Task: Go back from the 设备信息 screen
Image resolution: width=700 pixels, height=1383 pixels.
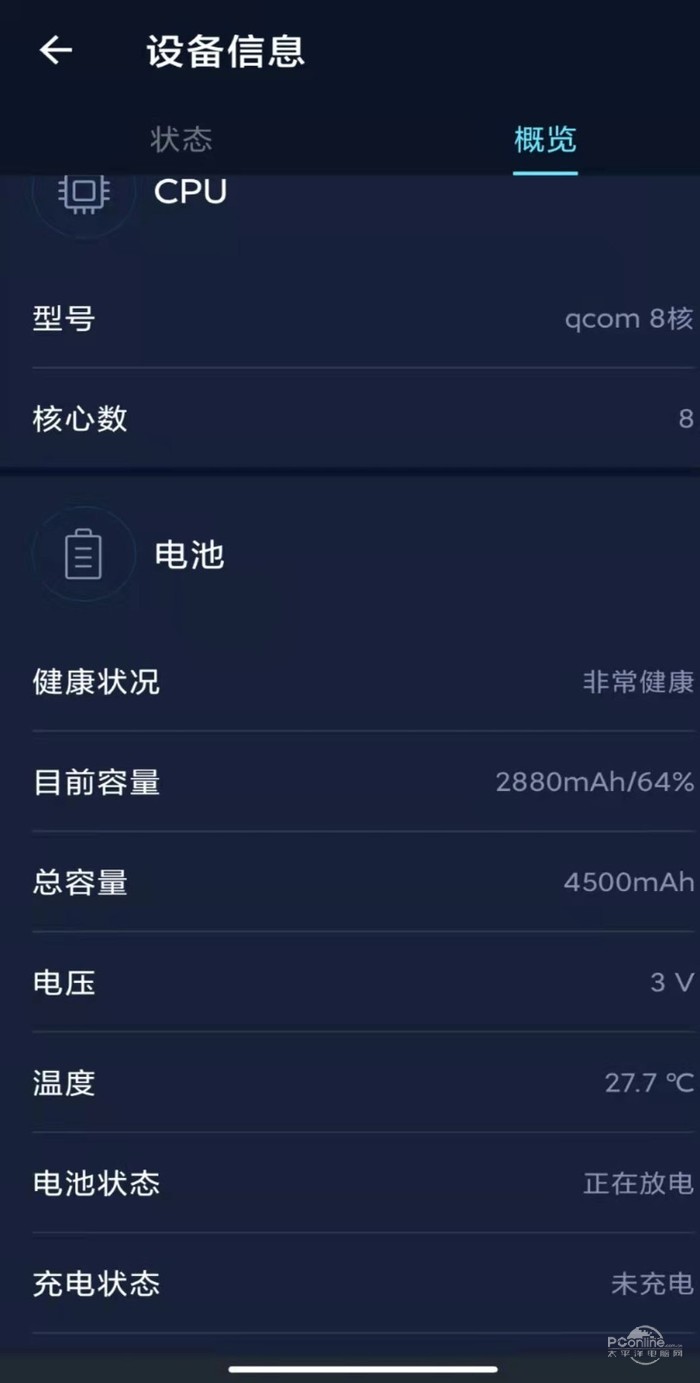Action: point(56,51)
